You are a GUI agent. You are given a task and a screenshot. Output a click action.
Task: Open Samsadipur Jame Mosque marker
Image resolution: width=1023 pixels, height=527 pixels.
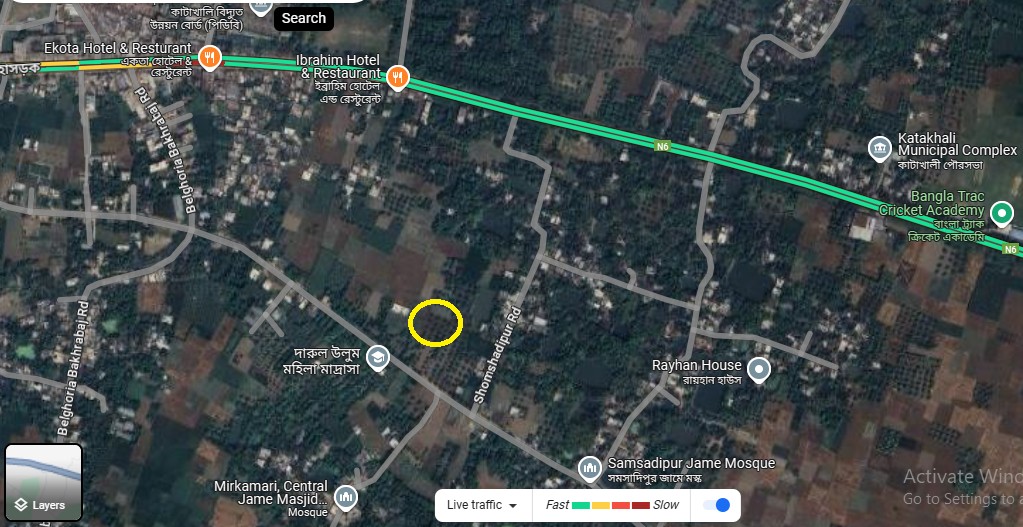pos(590,467)
